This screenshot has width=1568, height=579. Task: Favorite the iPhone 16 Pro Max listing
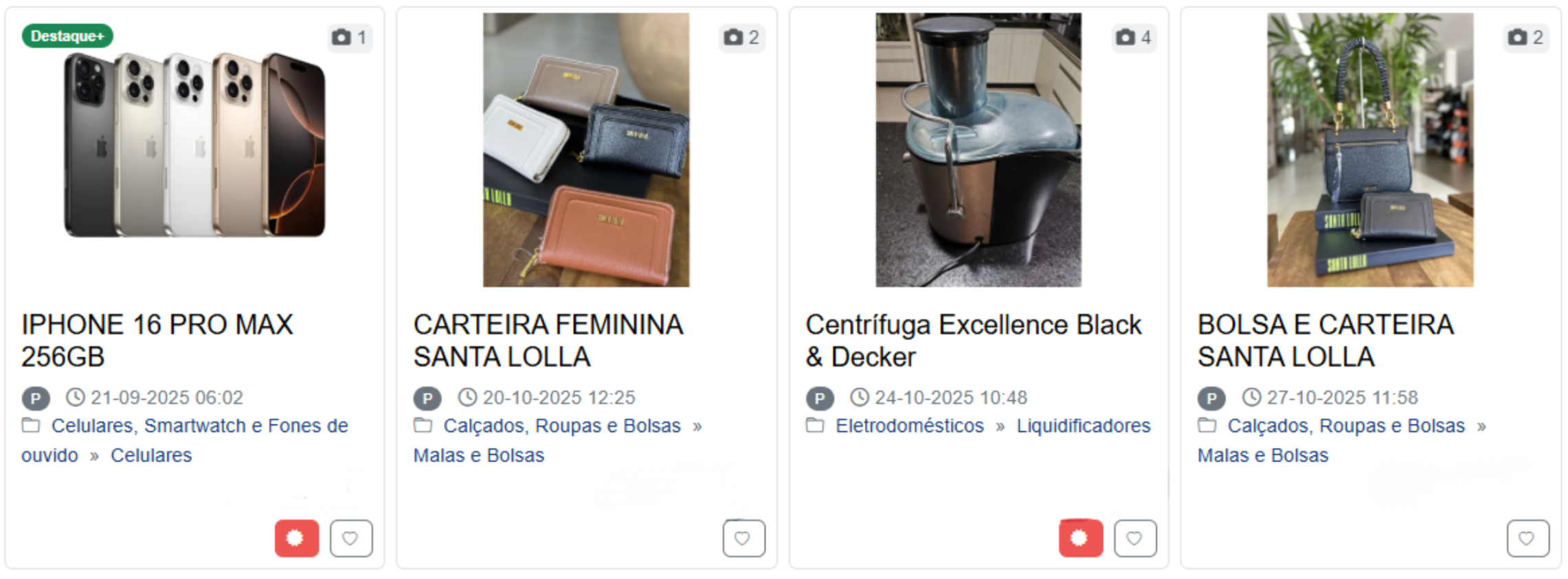point(351,538)
